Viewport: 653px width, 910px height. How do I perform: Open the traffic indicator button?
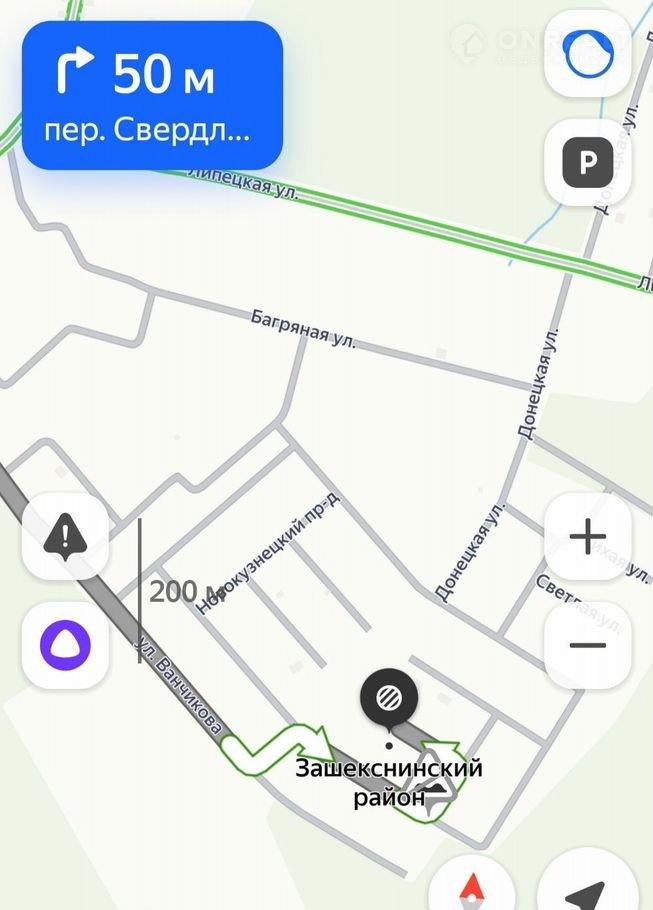(588, 55)
